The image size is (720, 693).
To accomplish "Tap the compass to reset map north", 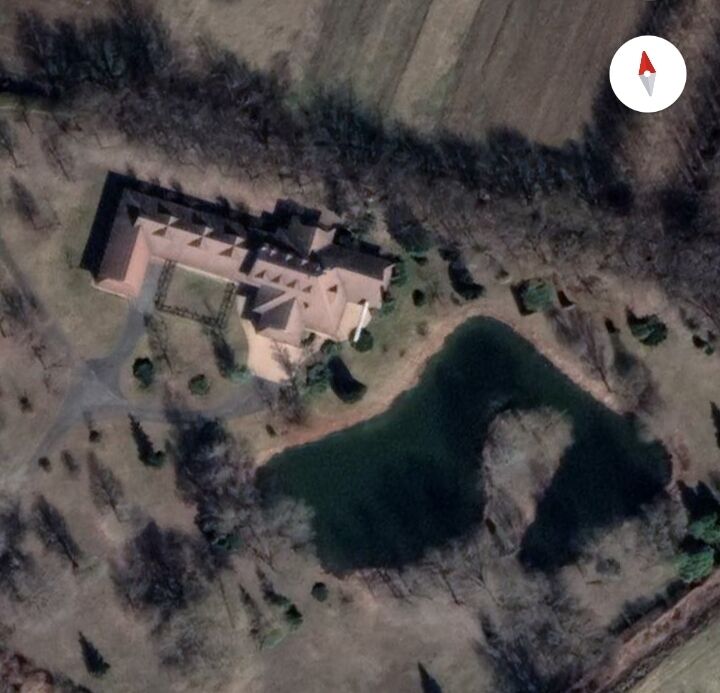I will pos(647,74).
